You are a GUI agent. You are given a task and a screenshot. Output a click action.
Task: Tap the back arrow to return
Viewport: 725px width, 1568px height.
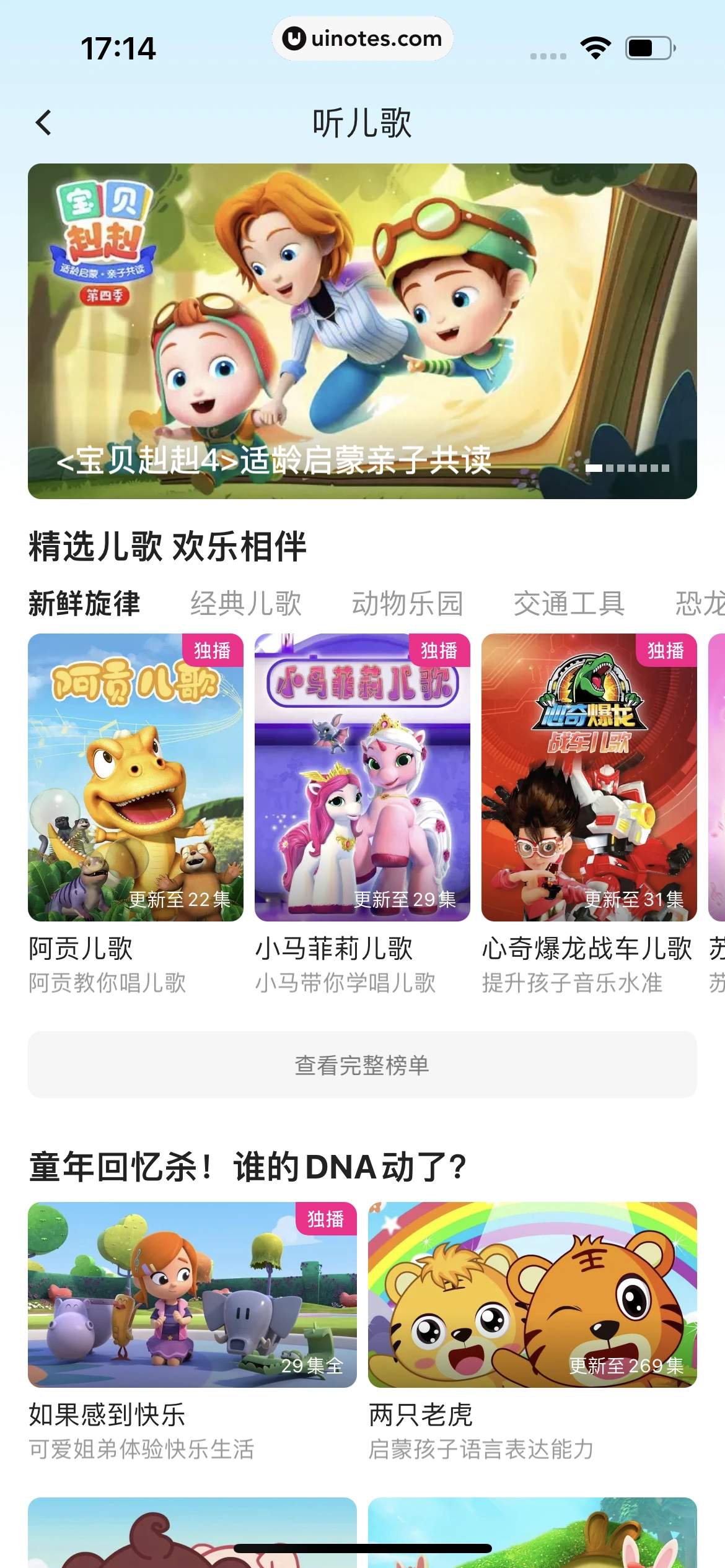tap(43, 124)
